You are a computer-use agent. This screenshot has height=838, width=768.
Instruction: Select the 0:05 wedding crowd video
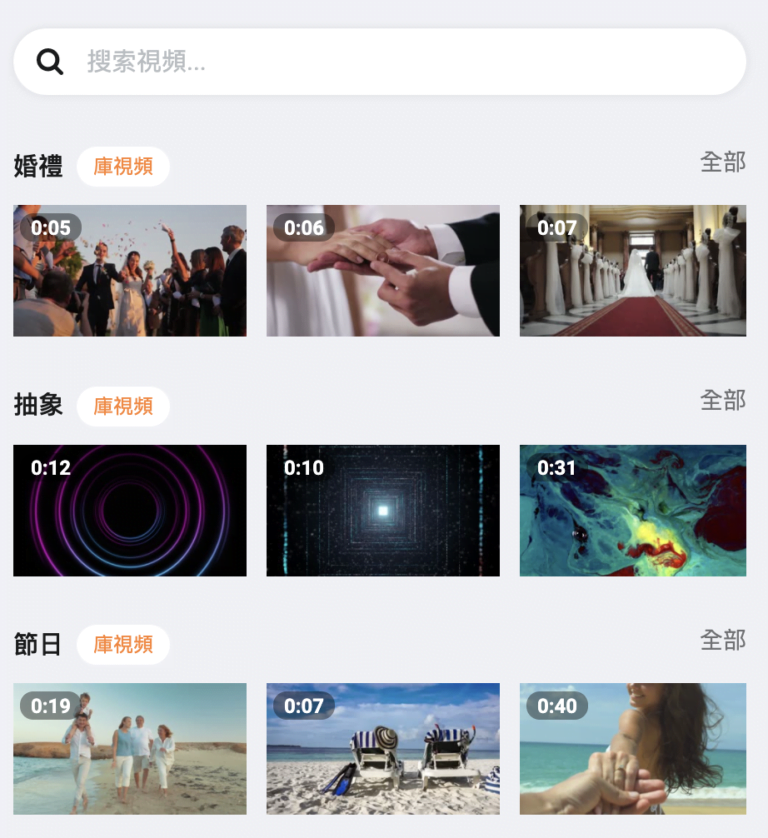(x=130, y=271)
